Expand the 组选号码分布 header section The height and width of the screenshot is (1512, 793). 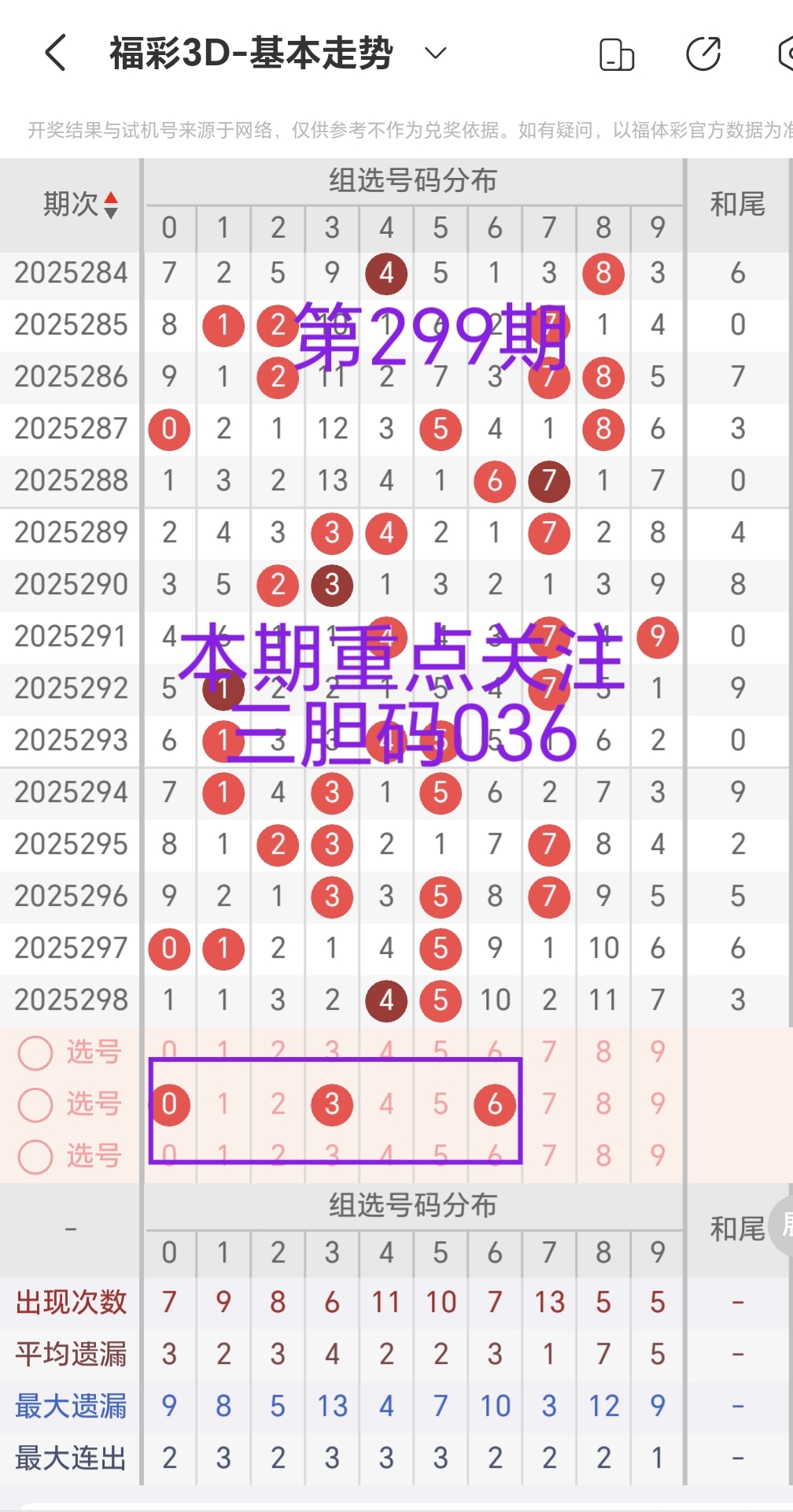pos(415,180)
